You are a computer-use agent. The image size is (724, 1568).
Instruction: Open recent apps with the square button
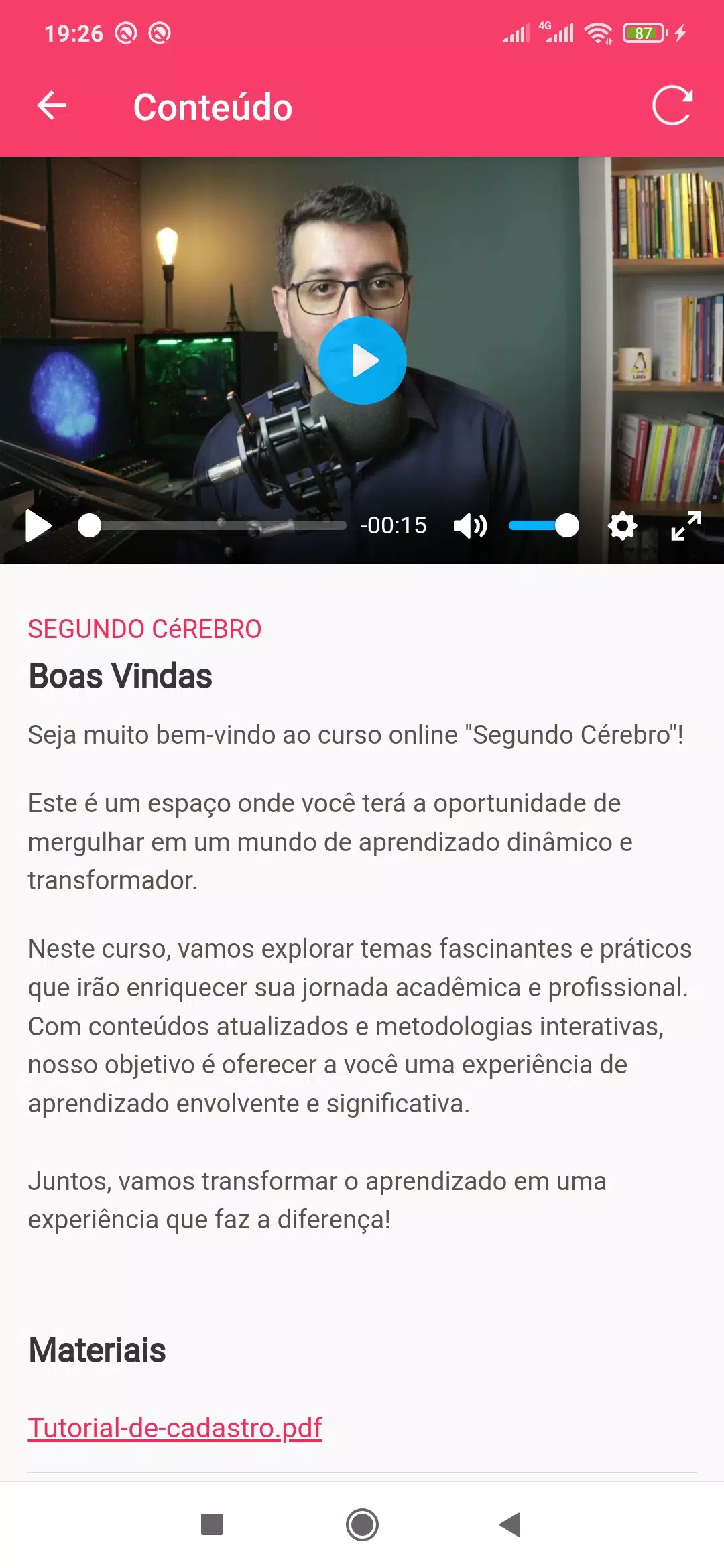click(x=212, y=1524)
